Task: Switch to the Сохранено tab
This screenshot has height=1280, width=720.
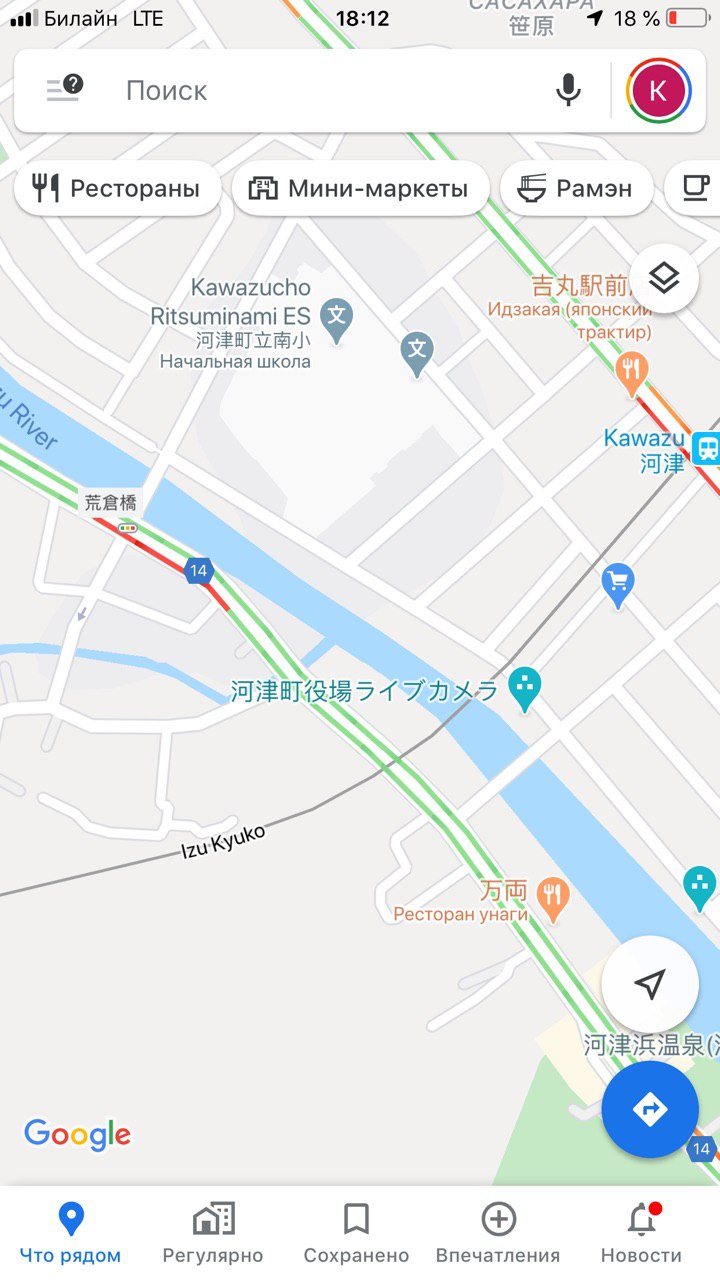Action: [356, 1234]
